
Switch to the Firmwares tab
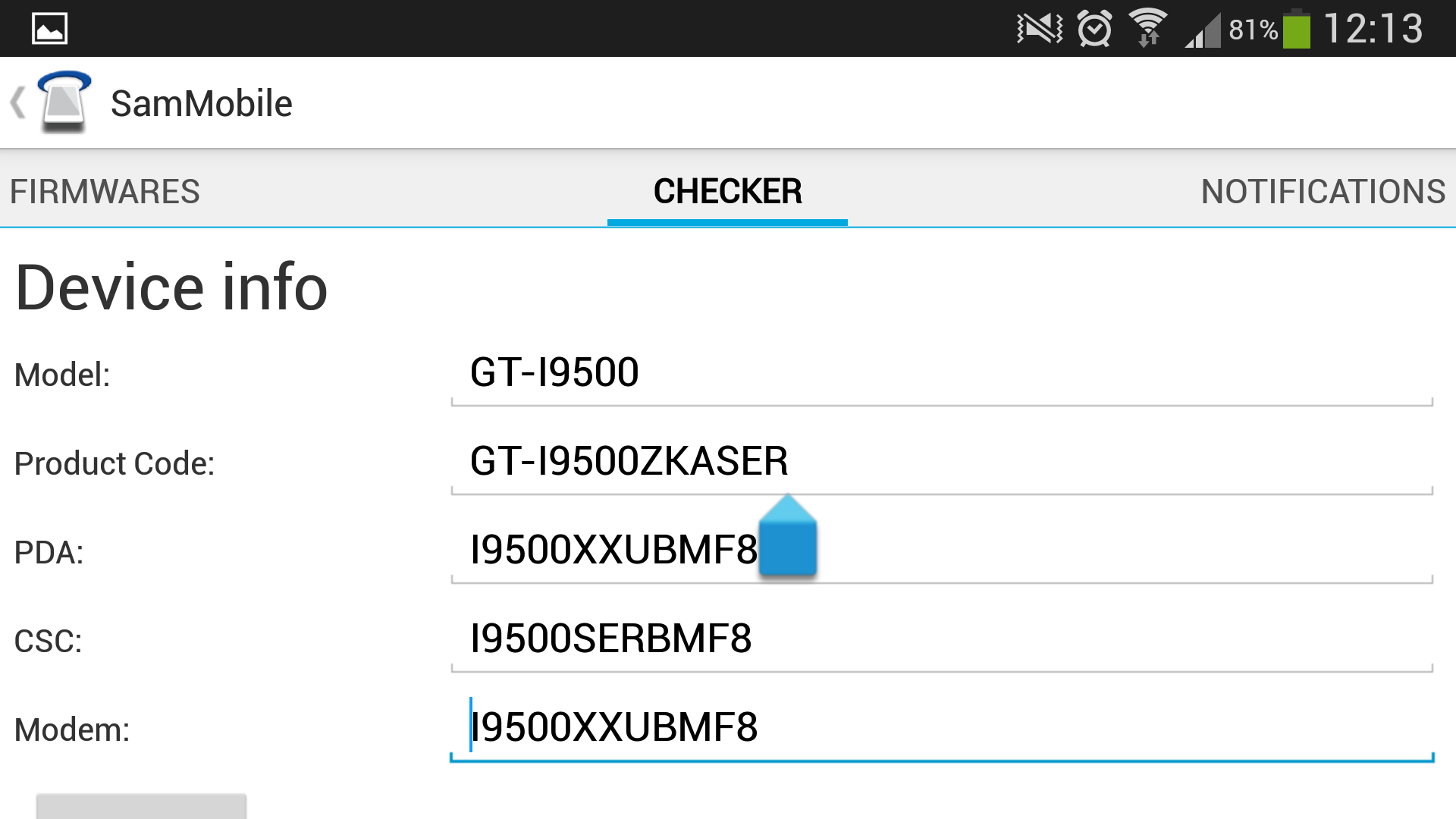tap(105, 191)
